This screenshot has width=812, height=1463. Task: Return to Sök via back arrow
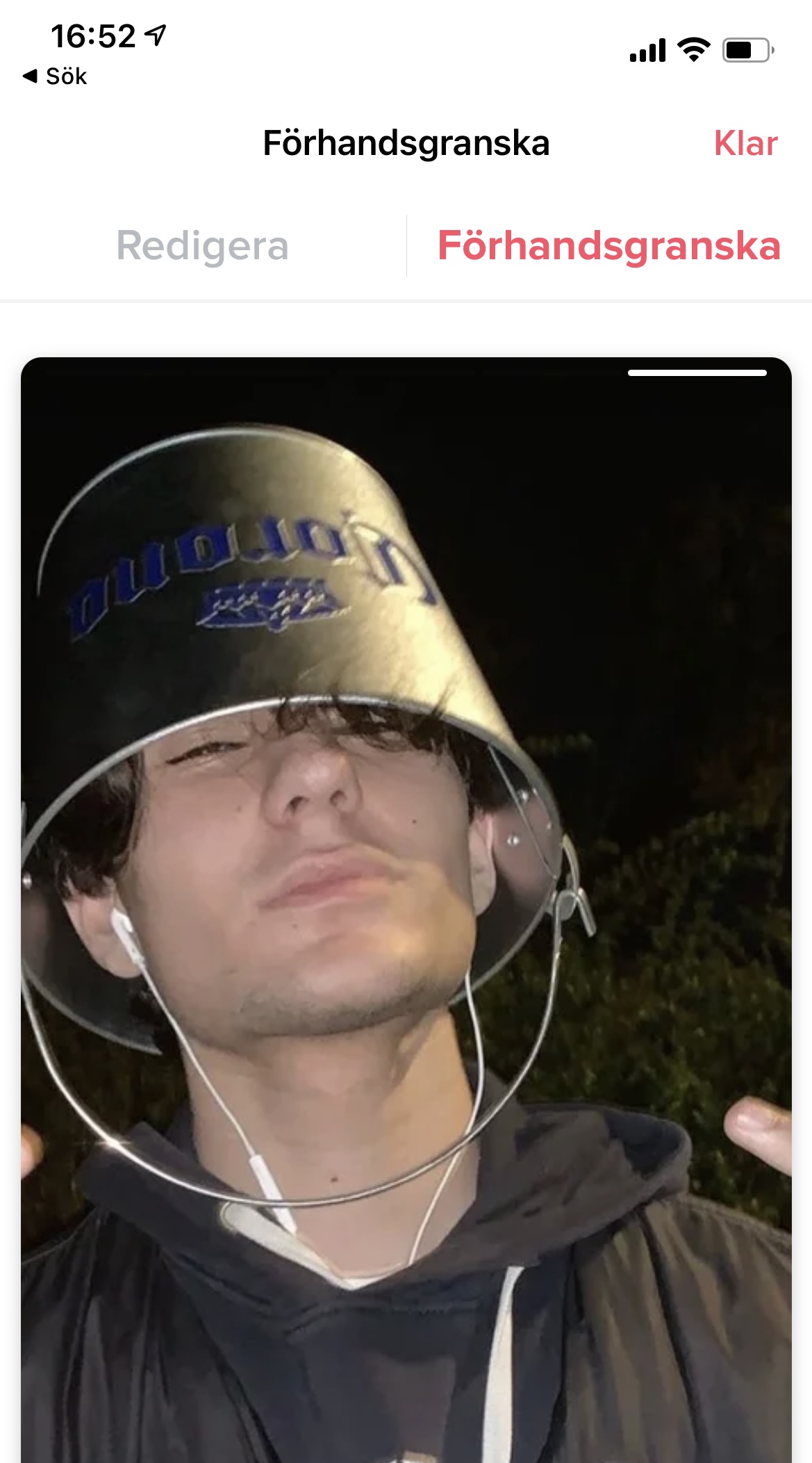(x=55, y=76)
